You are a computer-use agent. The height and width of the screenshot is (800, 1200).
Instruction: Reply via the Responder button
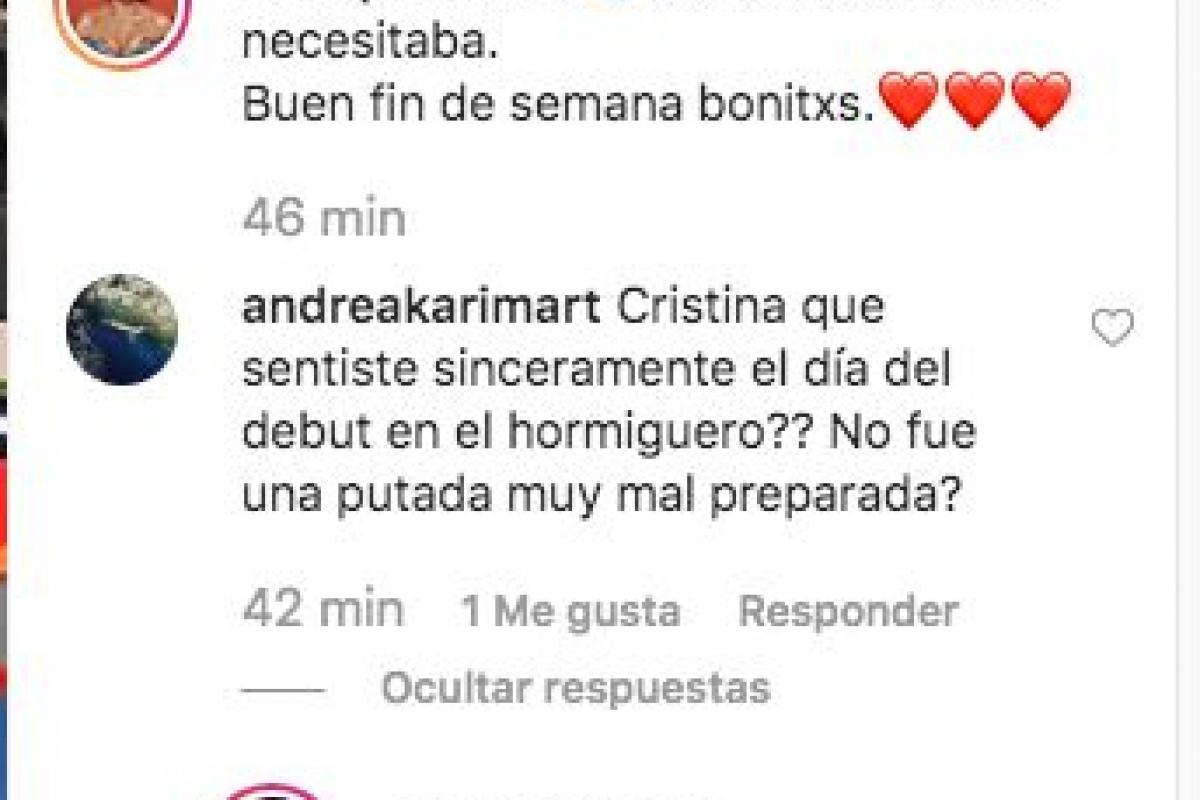848,610
